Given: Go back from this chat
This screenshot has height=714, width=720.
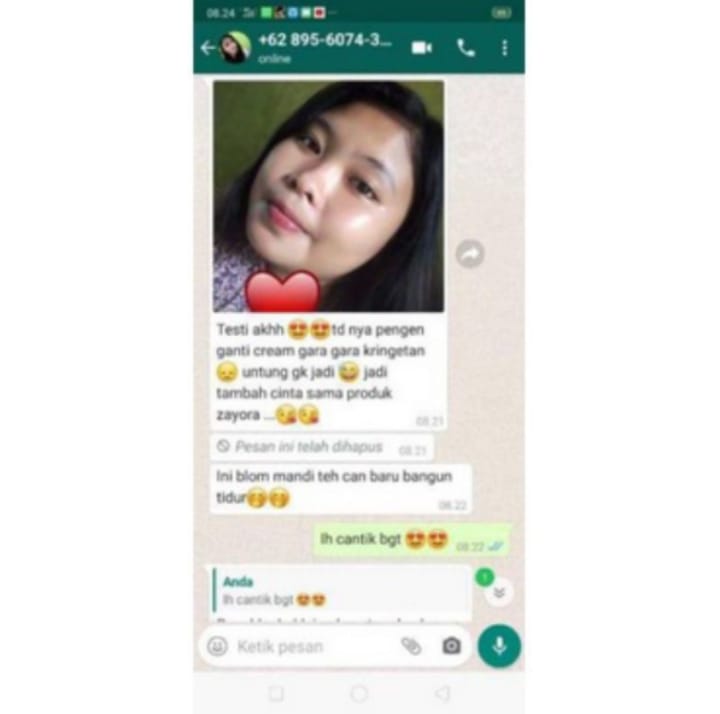Looking at the screenshot, I should pyautogui.click(x=208, y=47).
